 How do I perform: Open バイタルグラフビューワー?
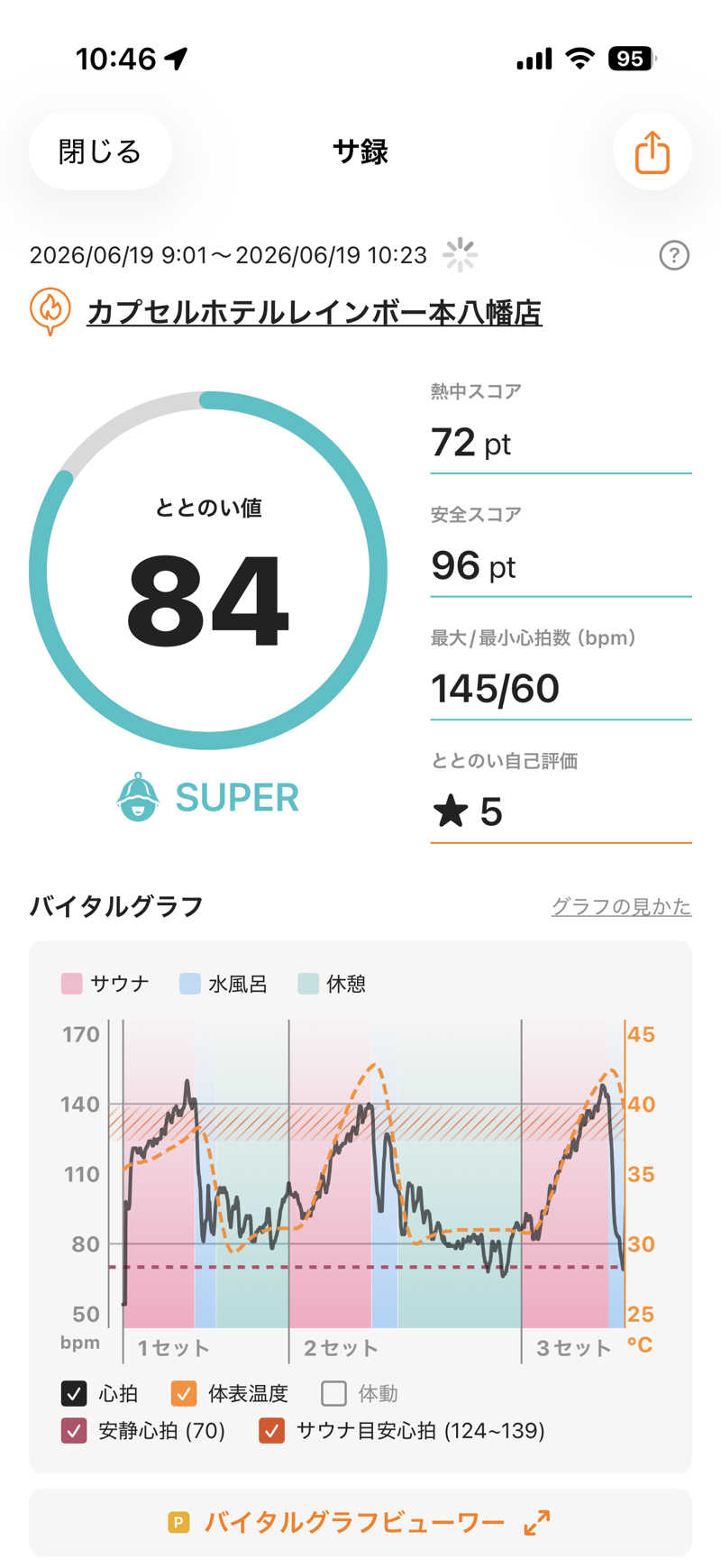click(360, 1523)
